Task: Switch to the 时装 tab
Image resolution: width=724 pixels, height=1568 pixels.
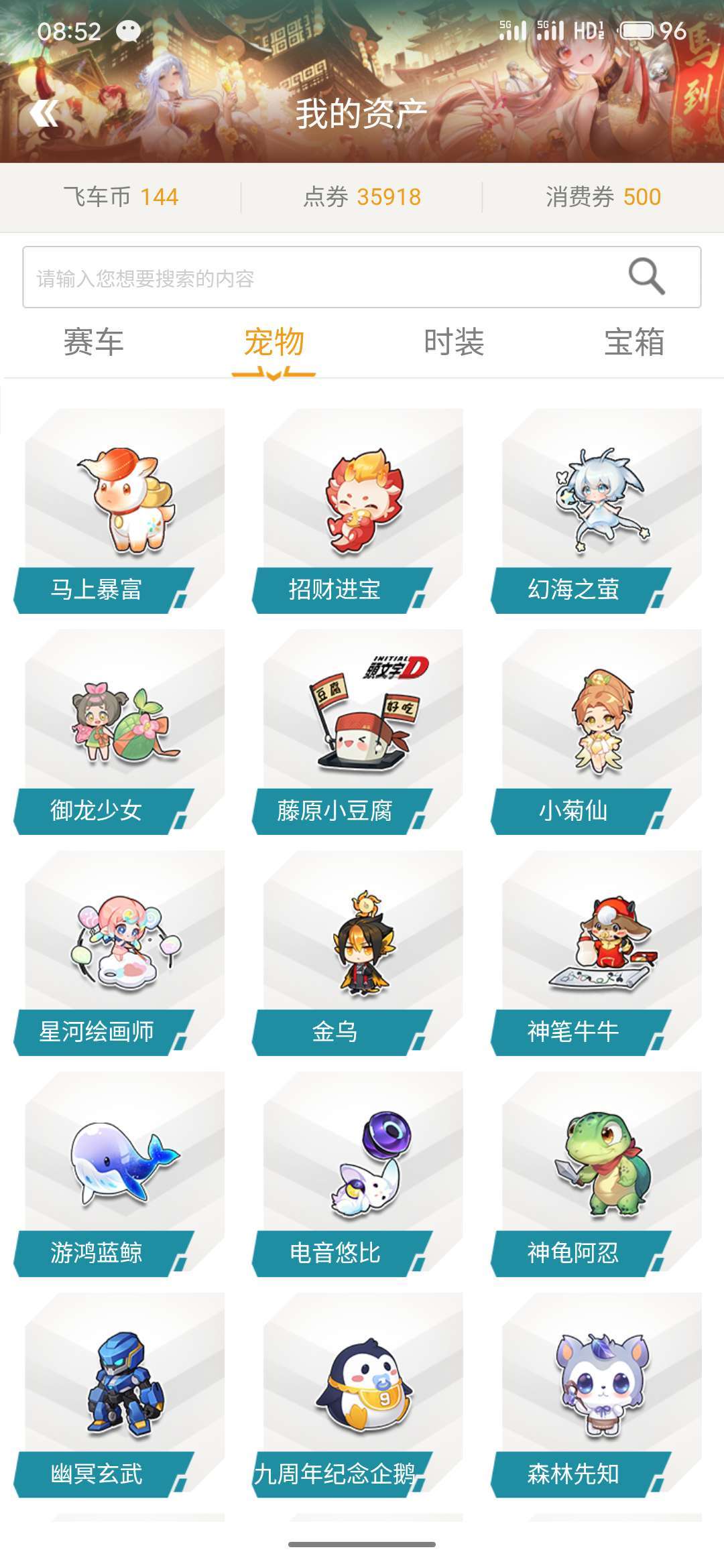Action: pyautogui.click(x=455, y=342)
